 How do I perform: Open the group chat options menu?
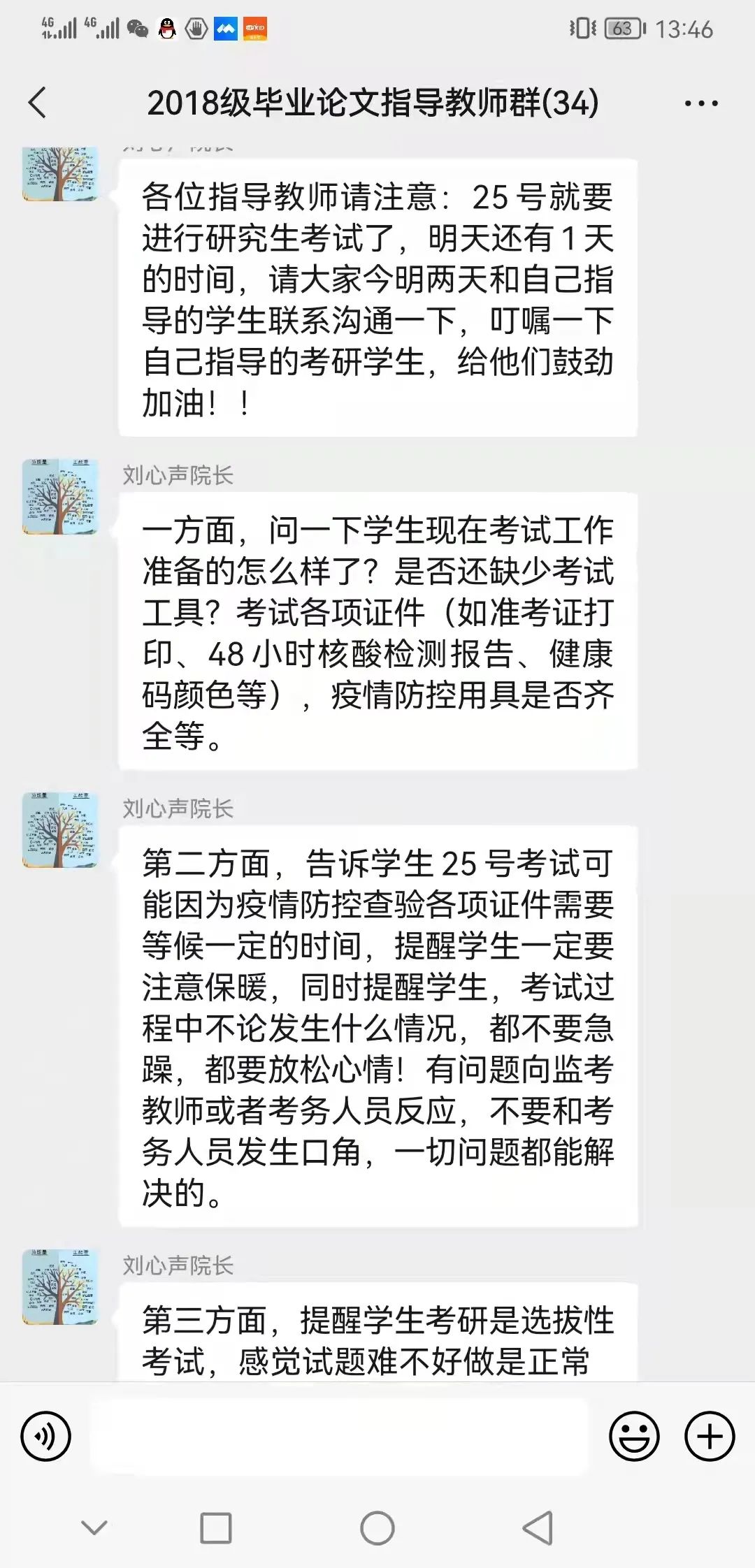click(700, 103)
